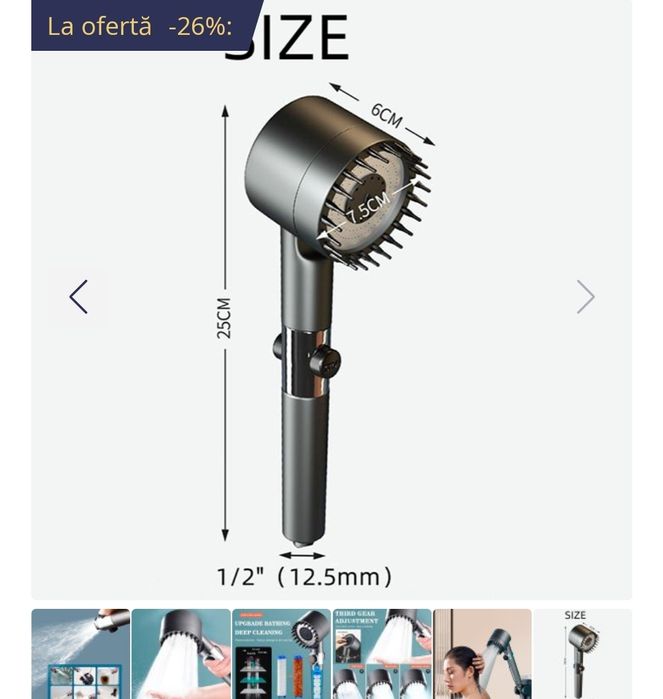The width and height of the screenshot is (663, 699).
Task: View the 'Third Gear Adjustment' thumbnail
Action: point(381,654)
